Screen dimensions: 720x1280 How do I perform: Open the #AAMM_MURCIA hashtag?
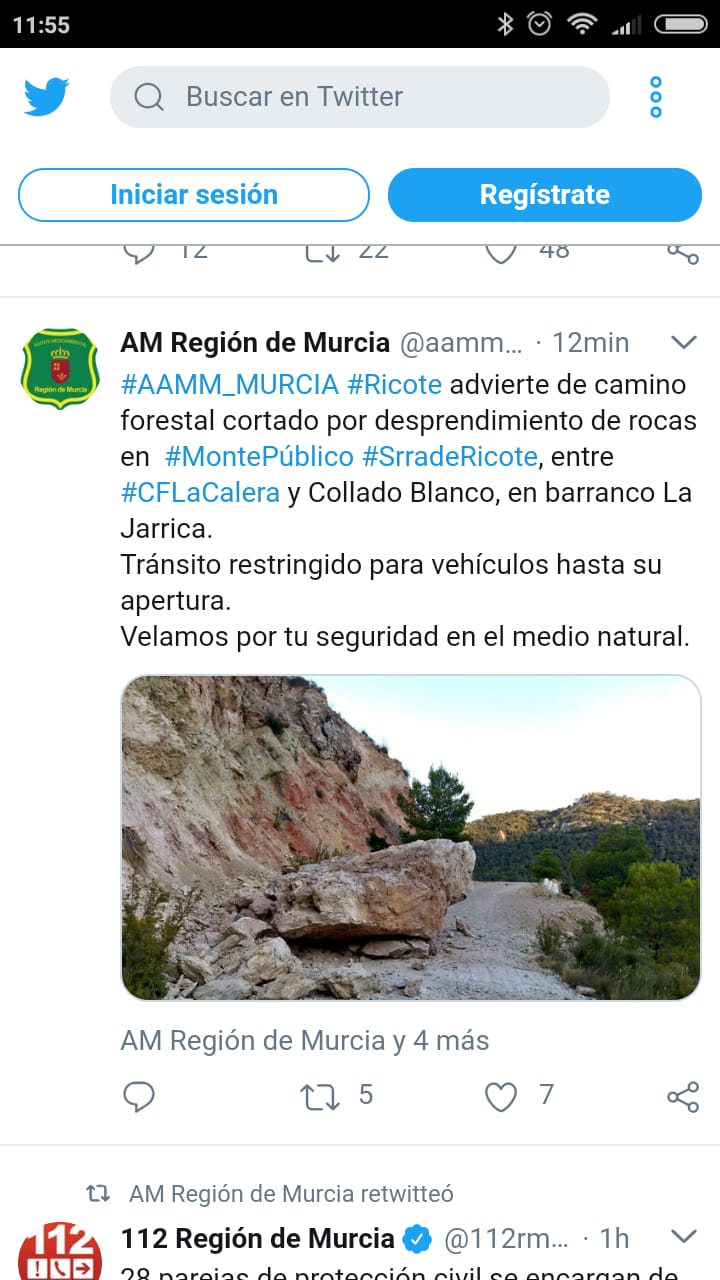click(x=230, y=385)
